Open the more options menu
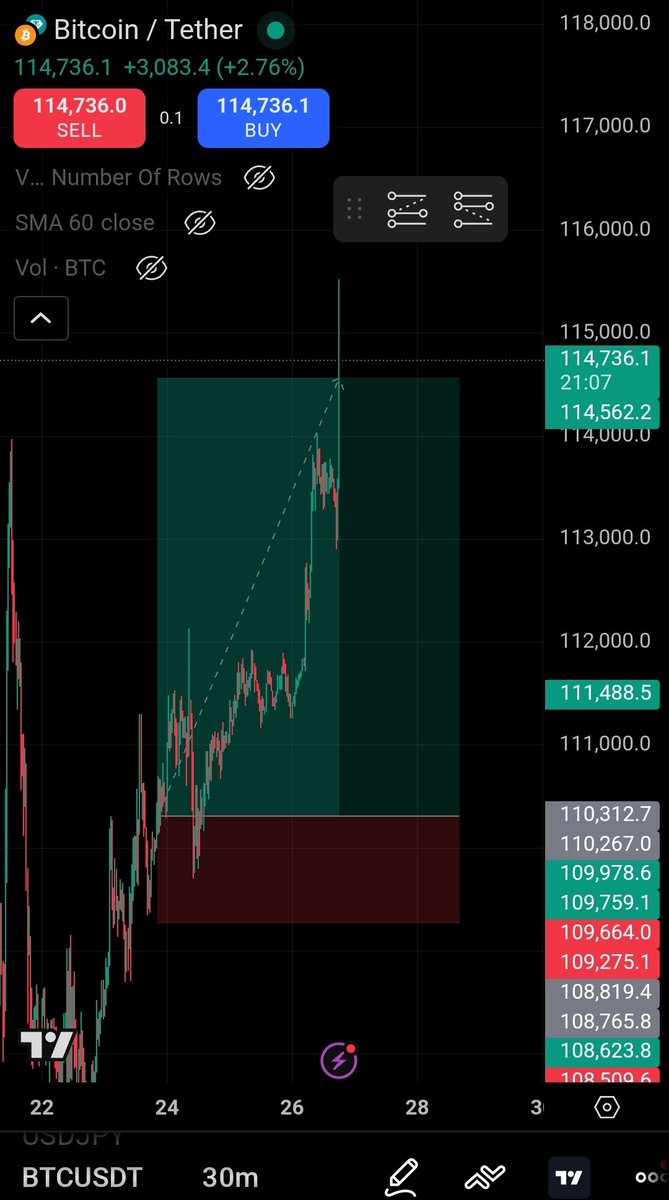669x1200 pixels. pos(650,1176)
